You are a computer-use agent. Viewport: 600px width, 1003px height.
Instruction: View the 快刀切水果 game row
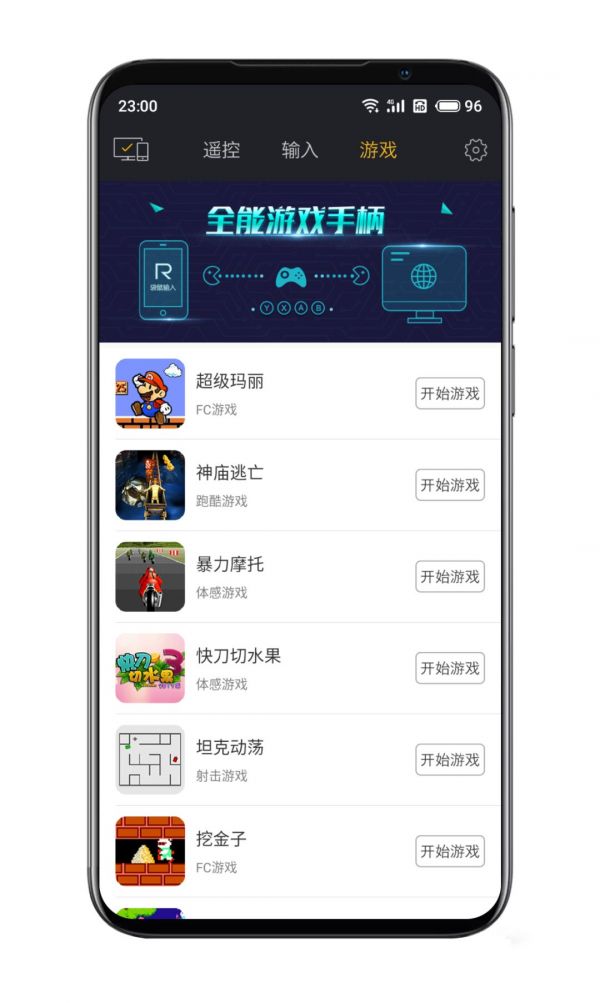pyautogui.click(x=300, y=668)
